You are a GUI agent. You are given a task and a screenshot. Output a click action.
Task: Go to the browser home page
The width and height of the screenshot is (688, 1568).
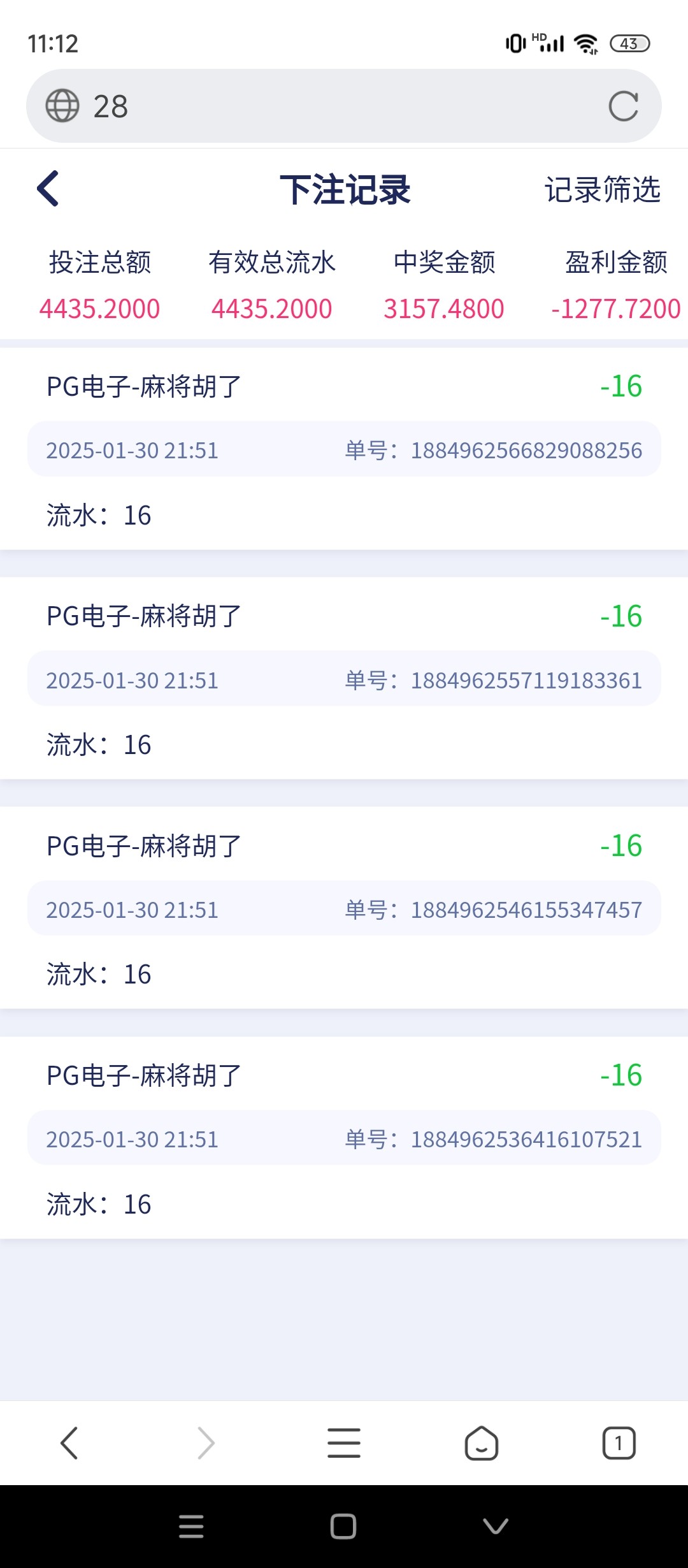(482, 1443)
